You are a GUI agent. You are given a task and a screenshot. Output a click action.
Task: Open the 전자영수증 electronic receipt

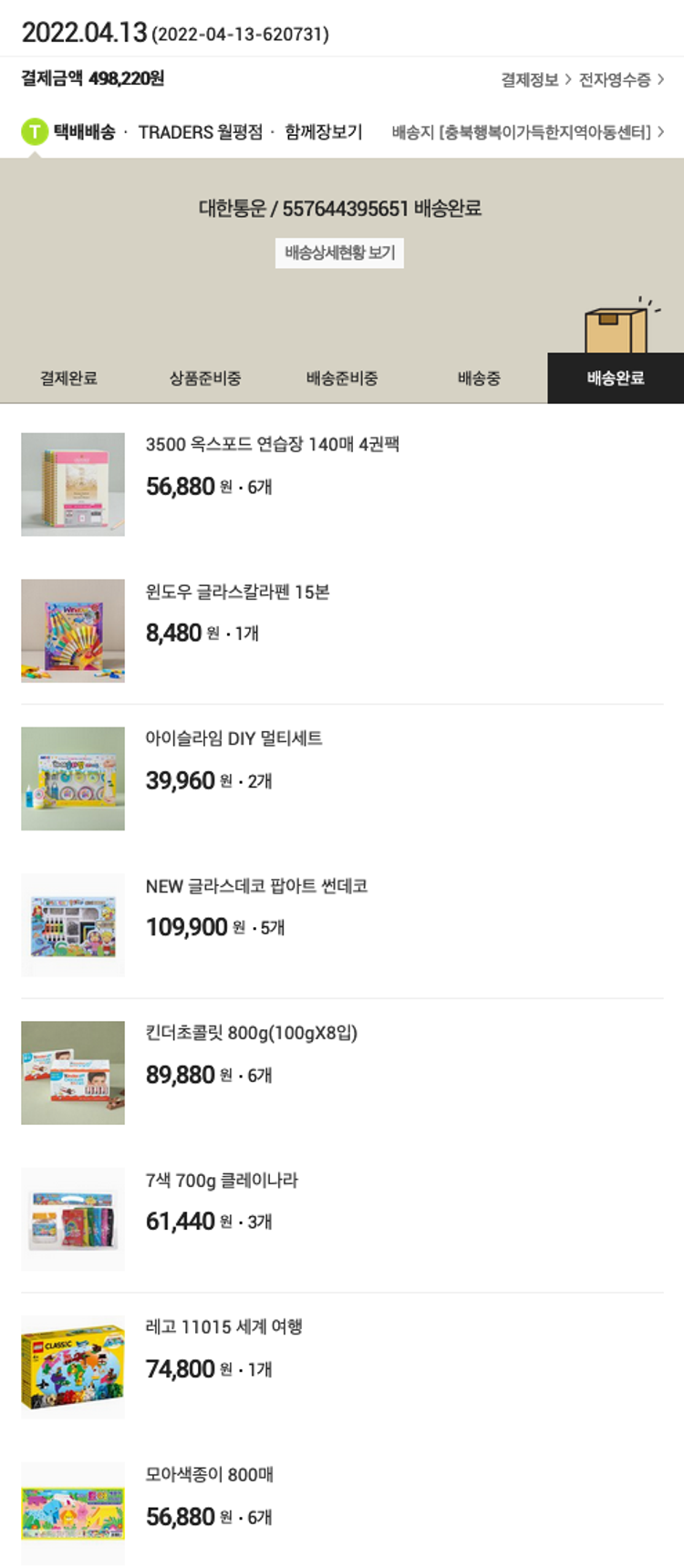tap(621, 80)
